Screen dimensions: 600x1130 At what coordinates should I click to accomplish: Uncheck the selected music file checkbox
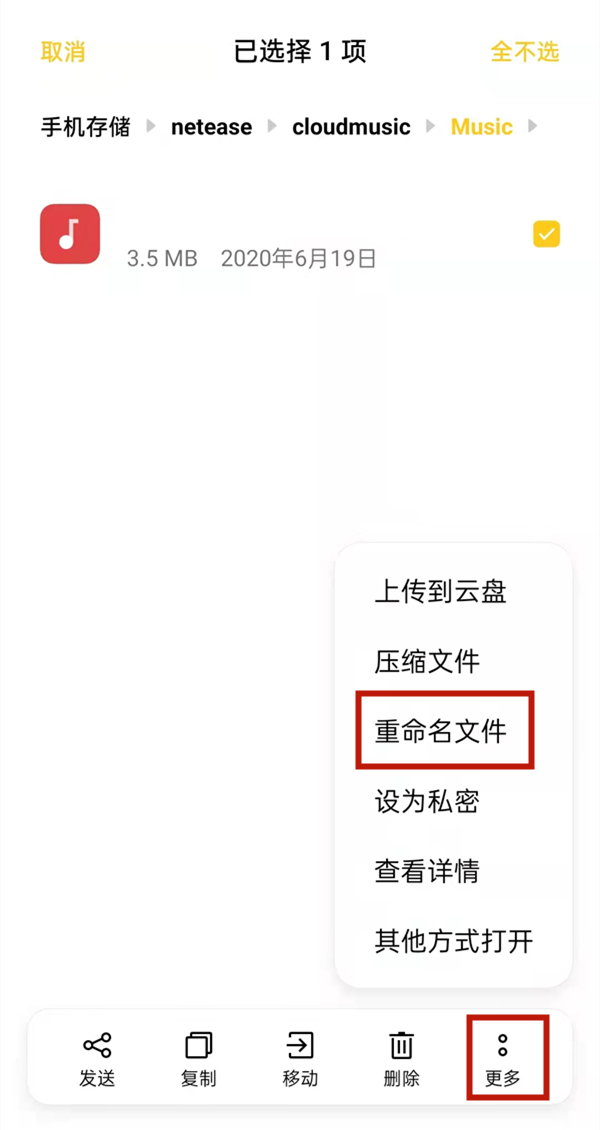(x=546, y=234)
